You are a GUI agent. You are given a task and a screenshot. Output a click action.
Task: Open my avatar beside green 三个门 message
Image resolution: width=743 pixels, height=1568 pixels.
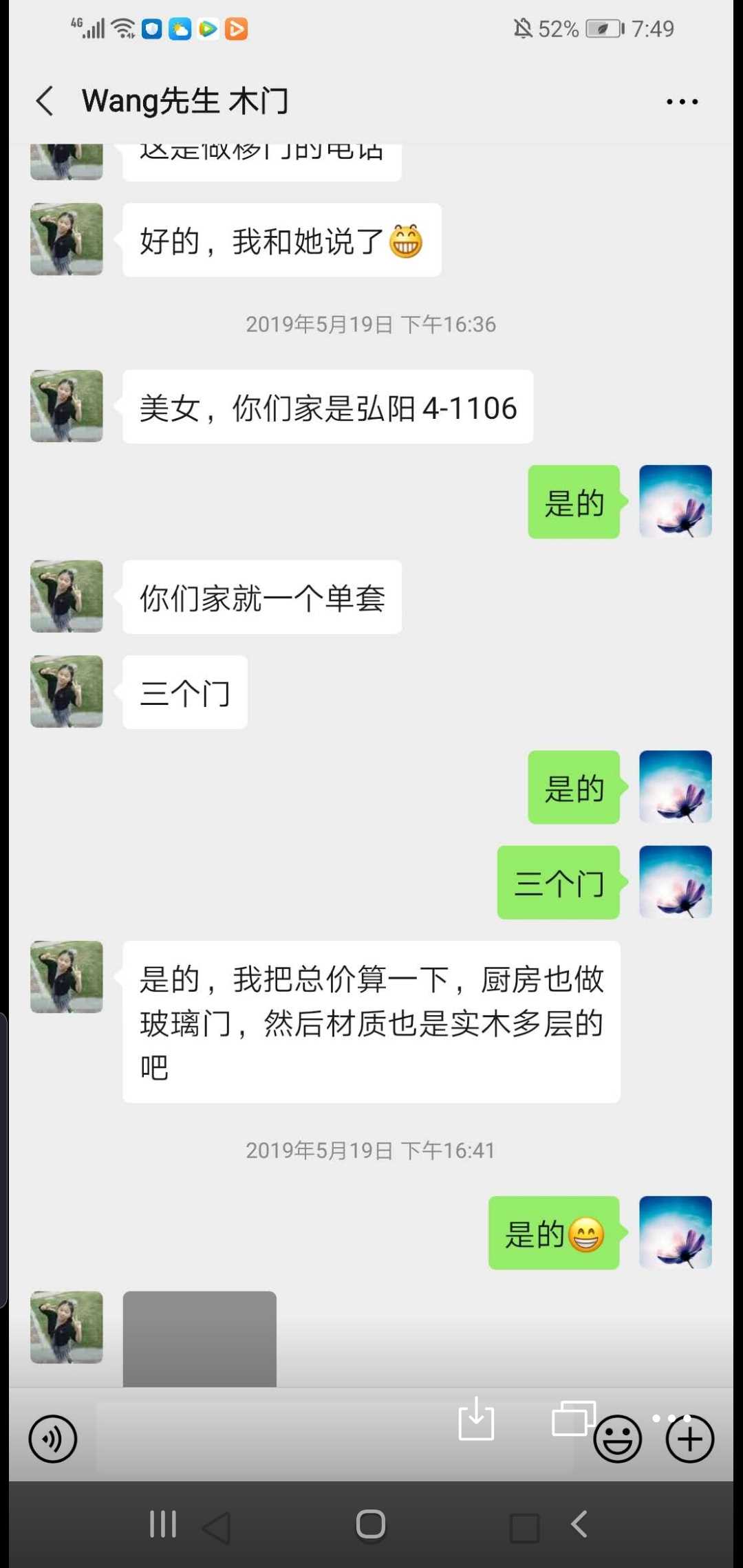[675, 882]
